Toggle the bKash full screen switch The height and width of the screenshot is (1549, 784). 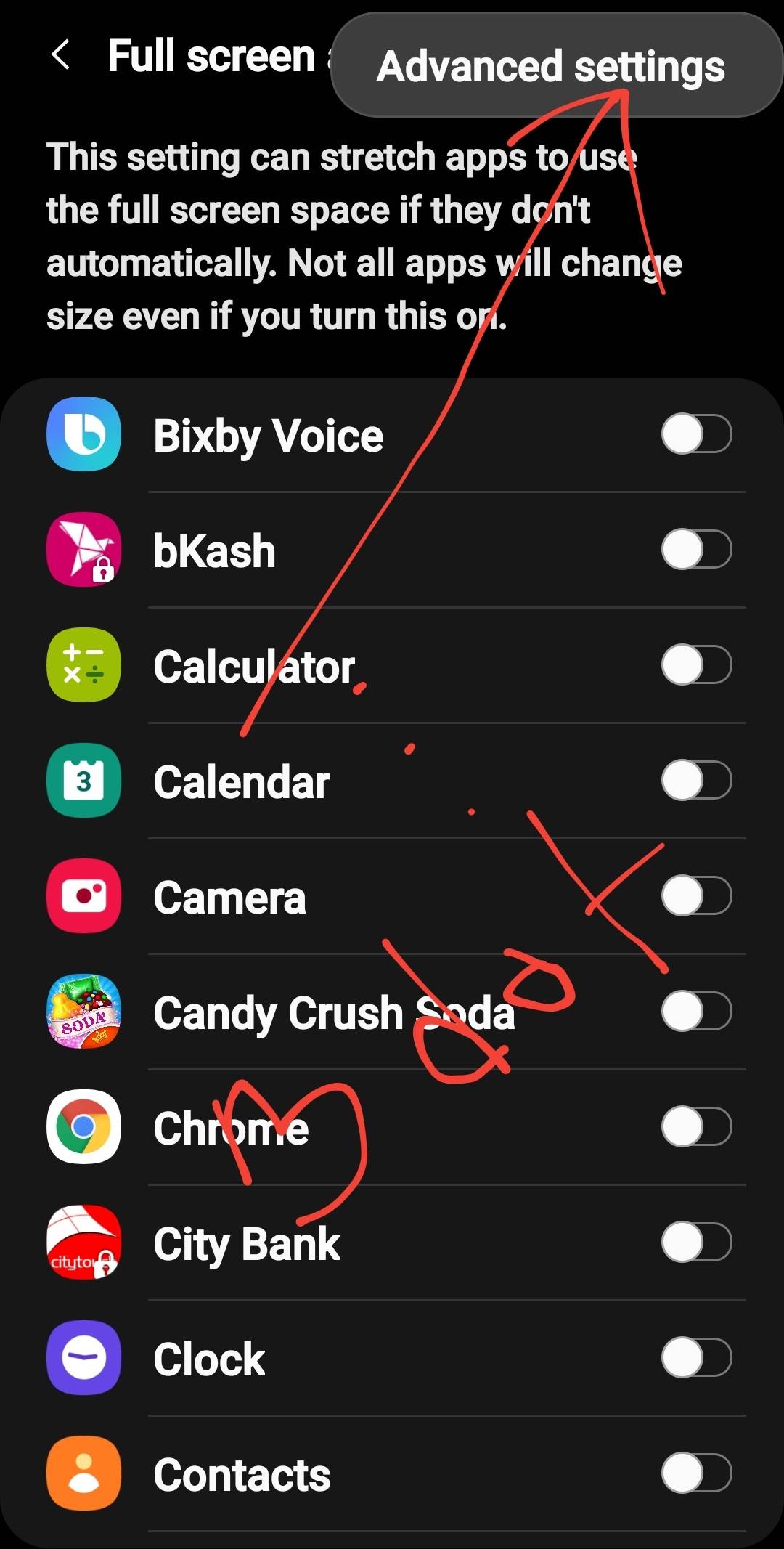697,550
